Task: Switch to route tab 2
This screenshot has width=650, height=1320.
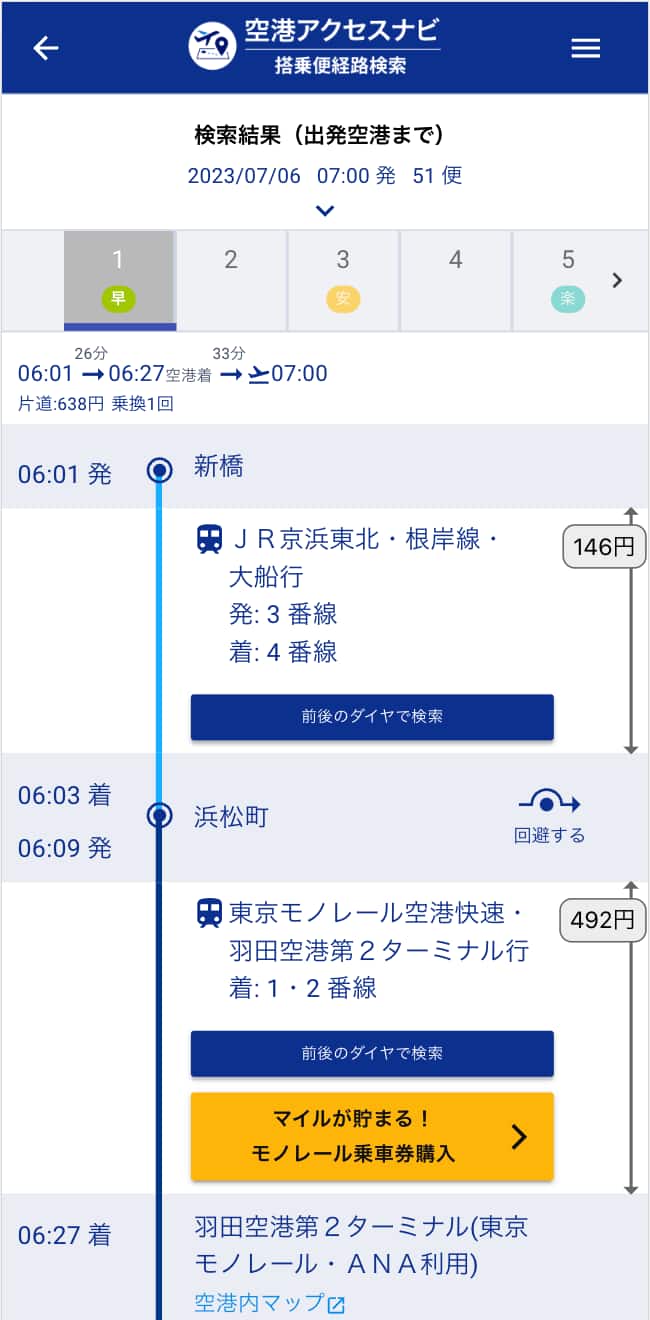Action: (x=231, y=279)
